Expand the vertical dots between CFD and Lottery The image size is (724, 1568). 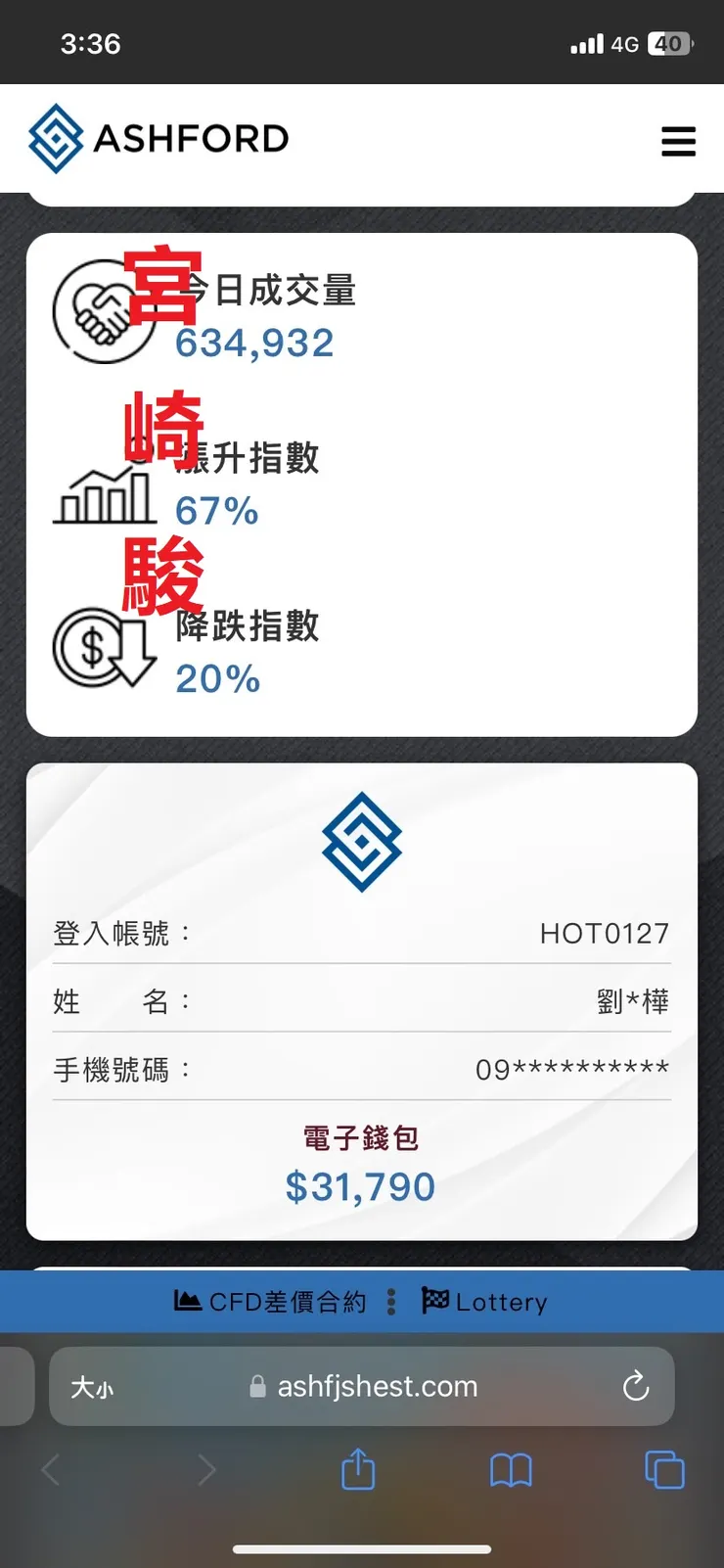(390, 1301)
